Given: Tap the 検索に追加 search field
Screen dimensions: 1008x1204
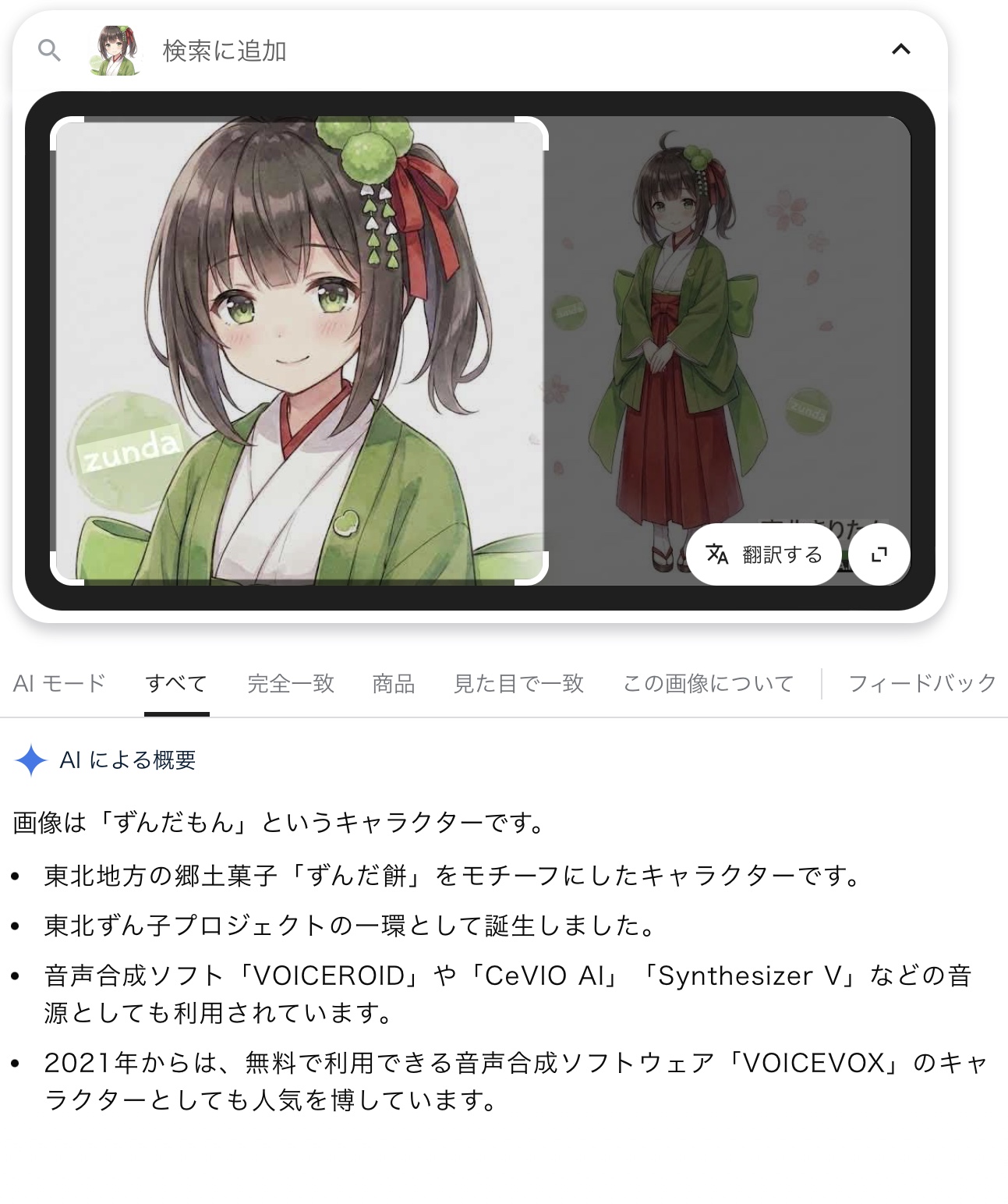Looking at the screenshot, I should coord(225,51).
